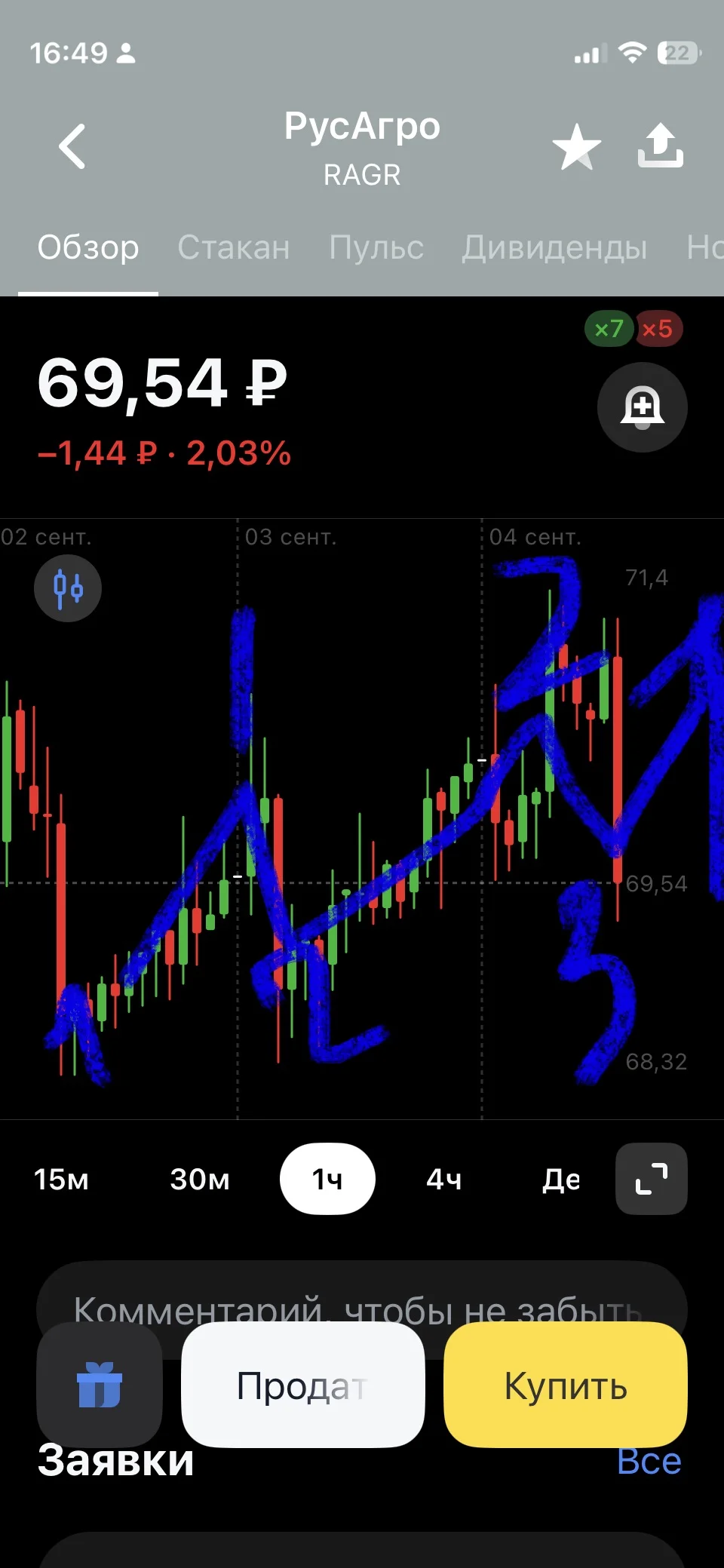Open the chart type settings icon

[68, 588]
